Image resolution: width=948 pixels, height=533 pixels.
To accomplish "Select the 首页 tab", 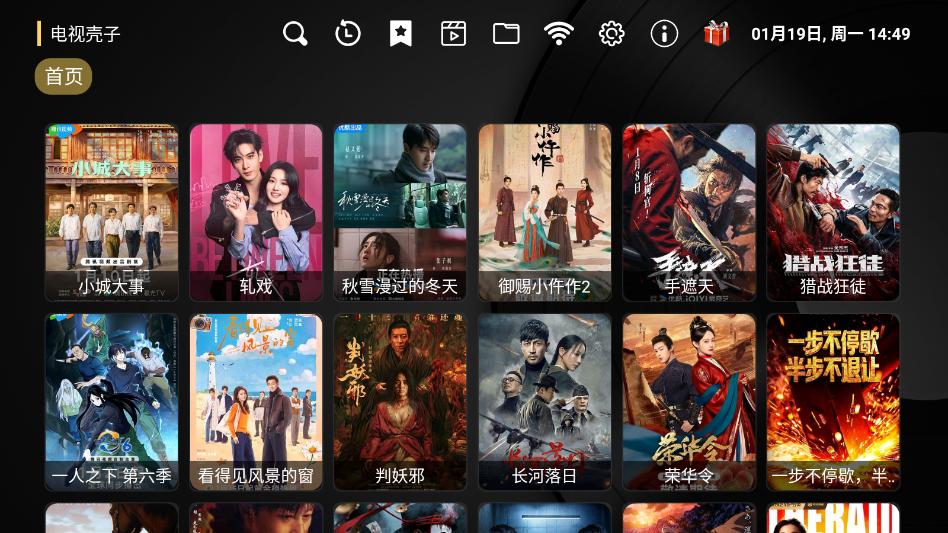I will (x=64, y=77).
